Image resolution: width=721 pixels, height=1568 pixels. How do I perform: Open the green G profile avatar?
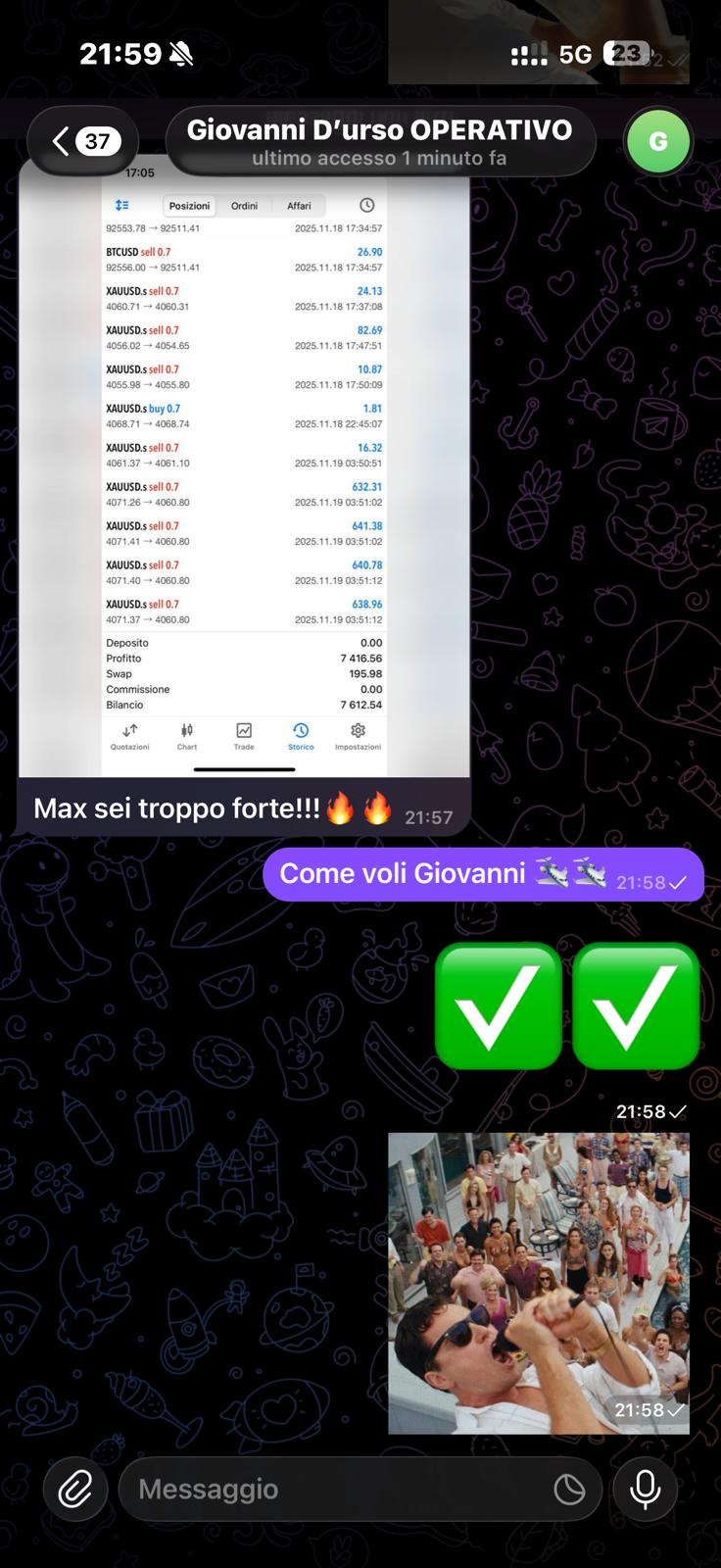coord(658,141)
